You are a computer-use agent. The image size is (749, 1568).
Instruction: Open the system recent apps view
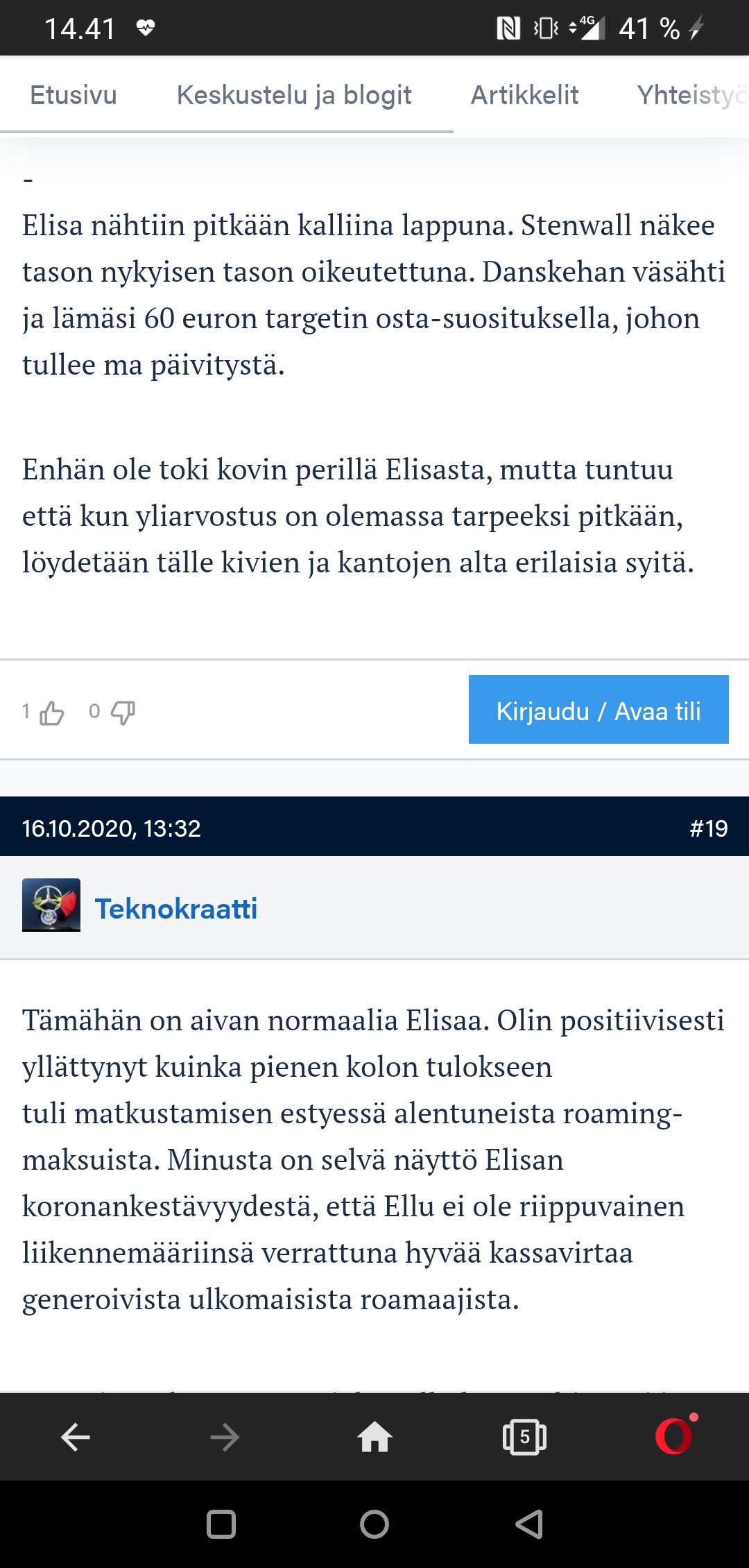coord(221,1524)
